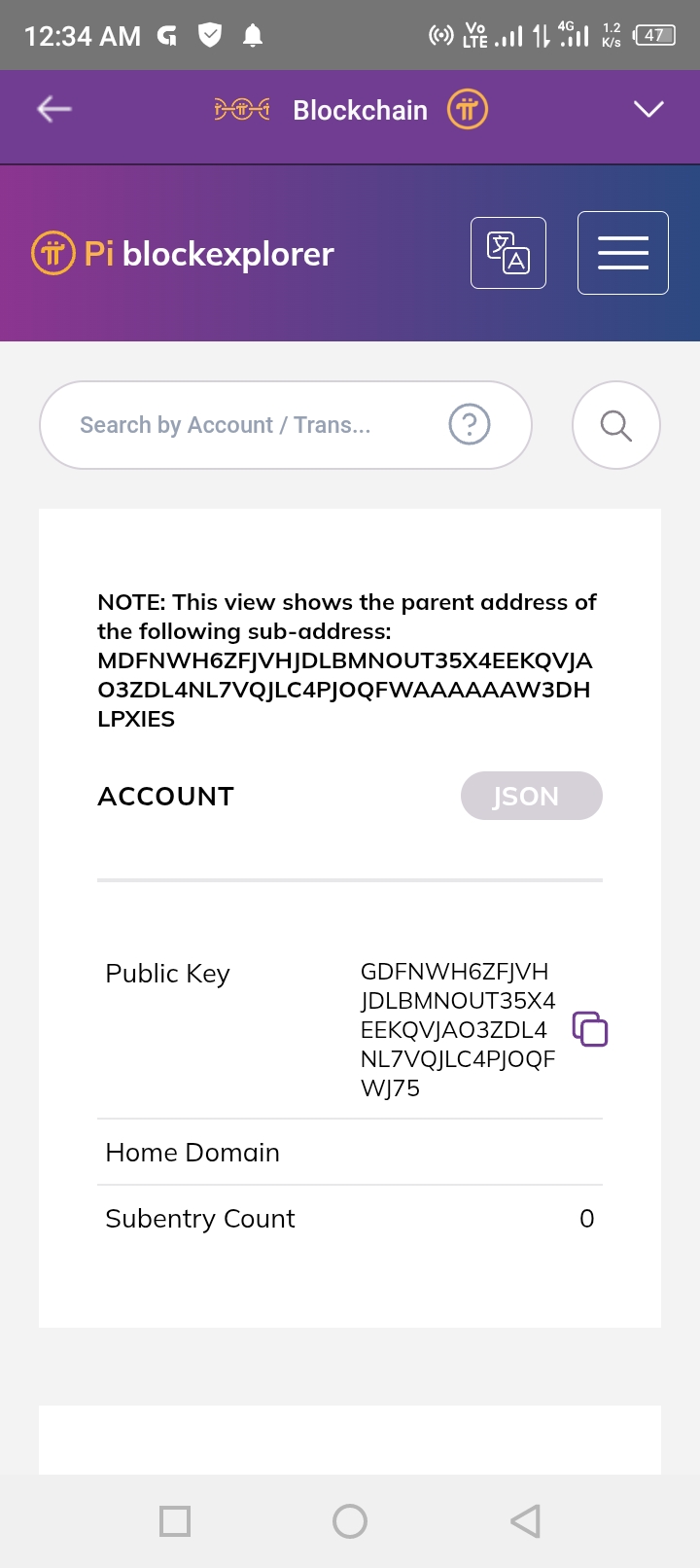
Task: Expand the Blockchain dropdown chevron
Action: coord(648,109)
